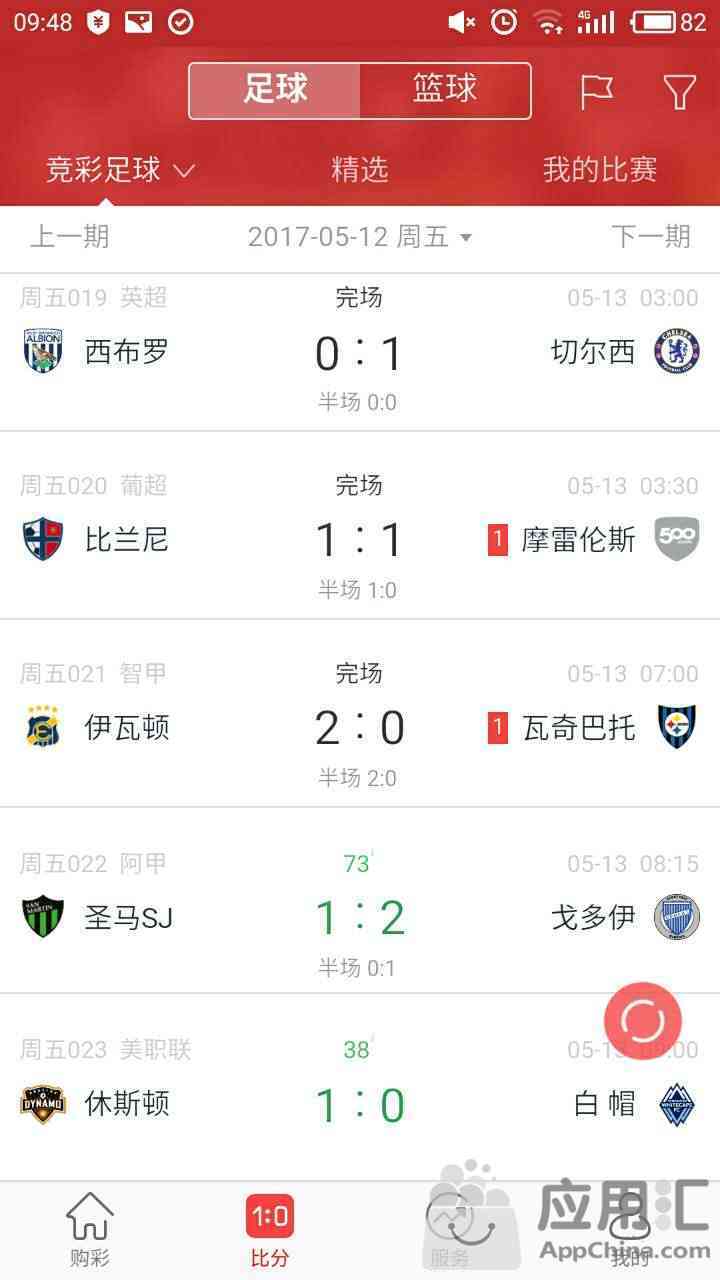Open the 我的比赛 tab
This screenshot has height=1280, width=720.
600,170
